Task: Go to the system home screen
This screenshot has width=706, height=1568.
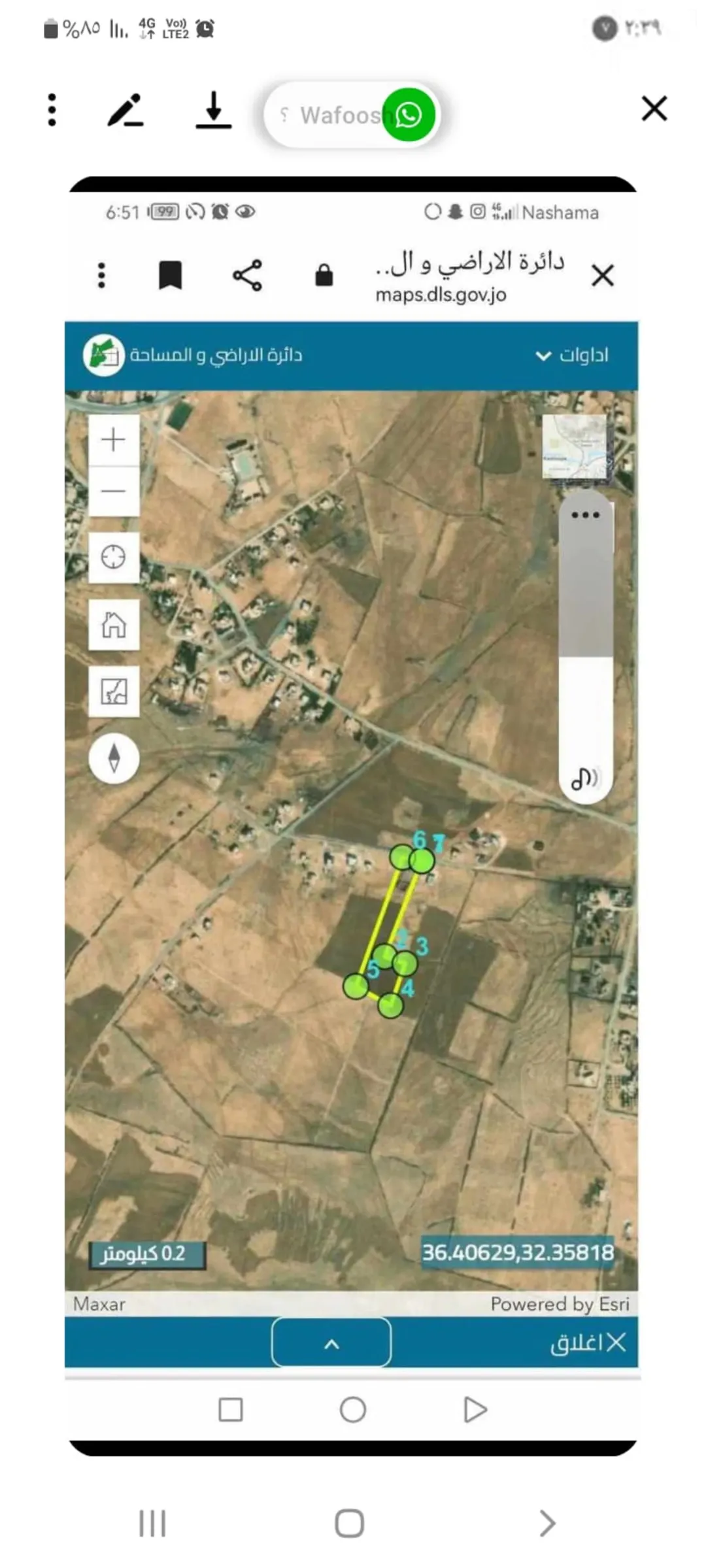Action: (350, 1524)
